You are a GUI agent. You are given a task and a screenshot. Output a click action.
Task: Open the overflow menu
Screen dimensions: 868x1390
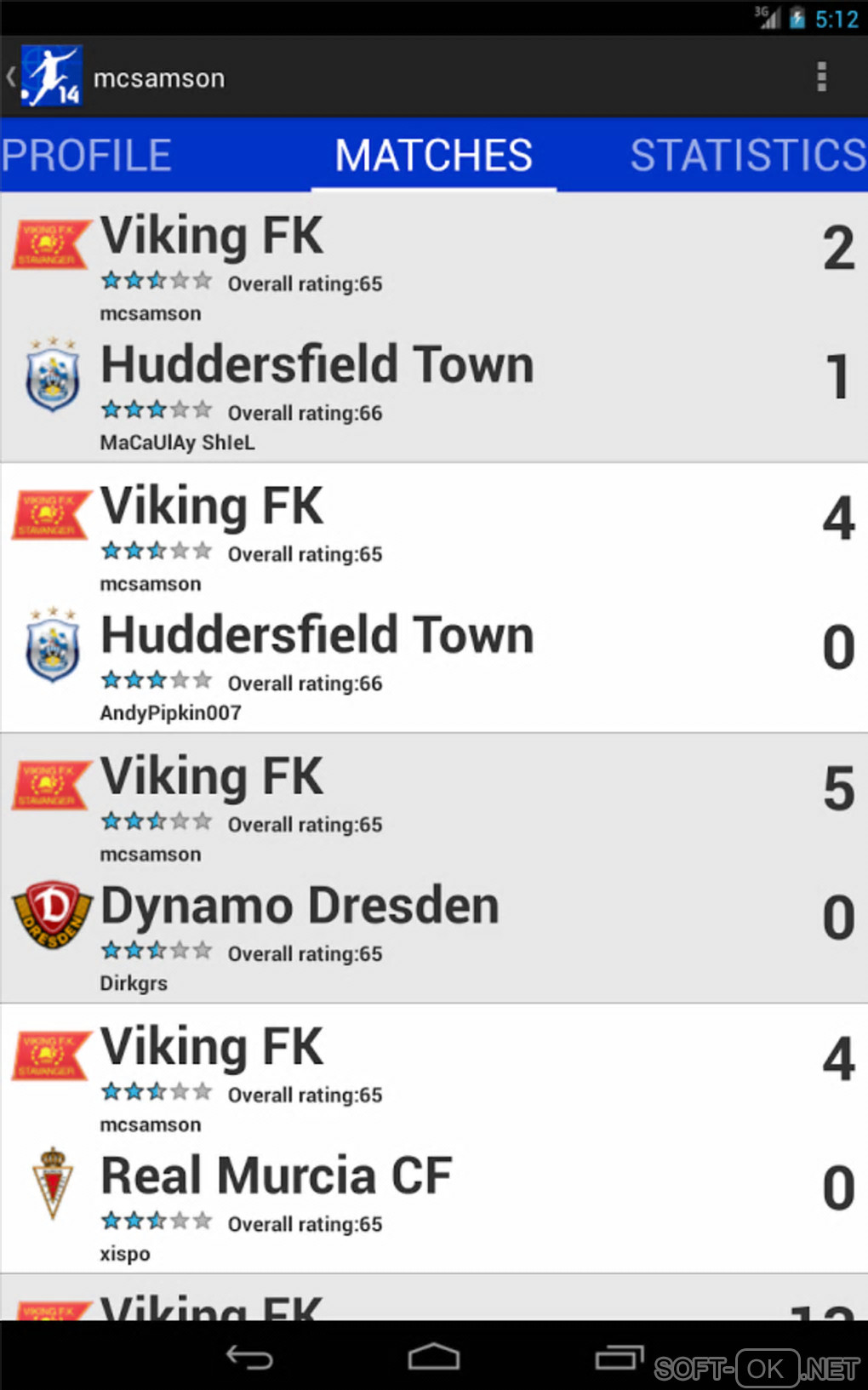pyautogui.click(x=821, y=77)
